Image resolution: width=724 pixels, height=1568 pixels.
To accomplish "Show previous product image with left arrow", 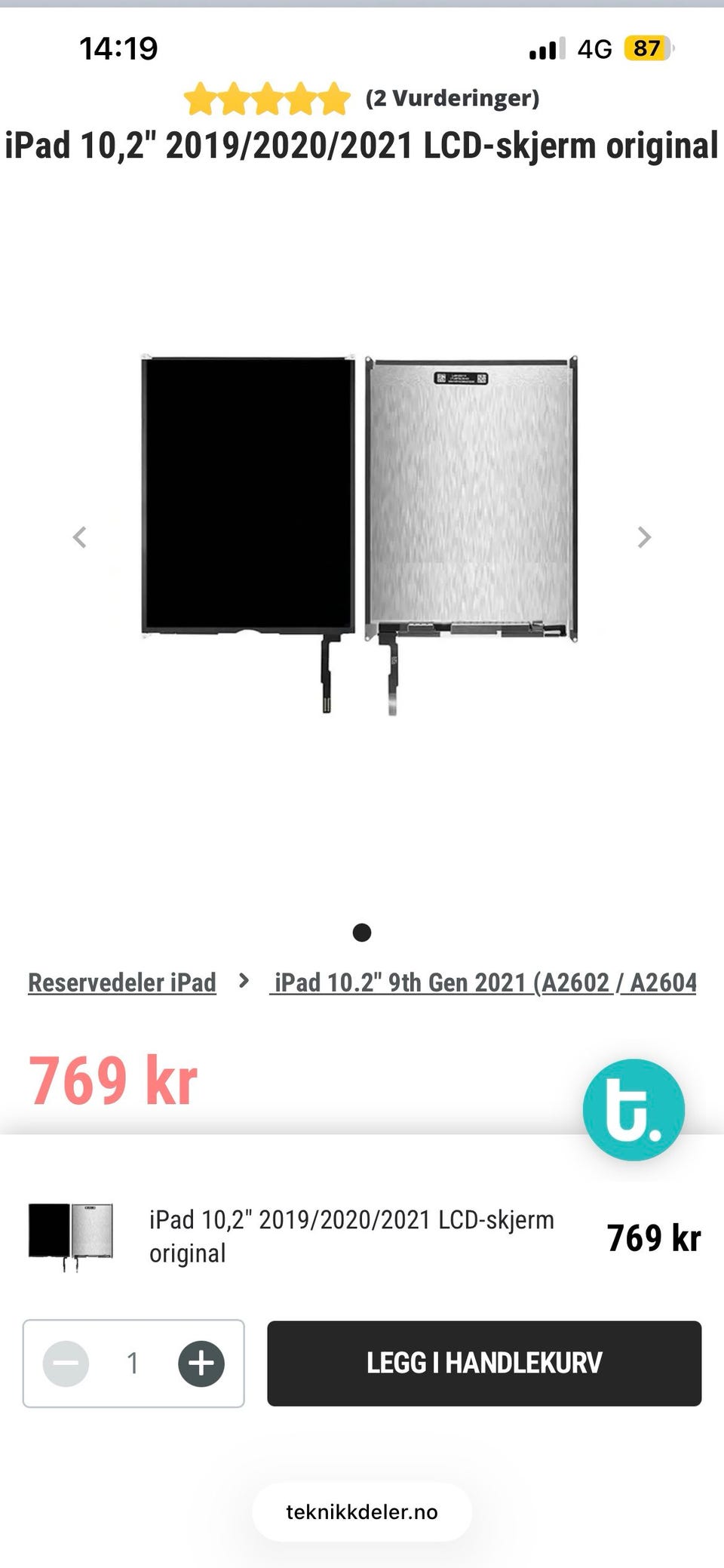I will (81, 537).
